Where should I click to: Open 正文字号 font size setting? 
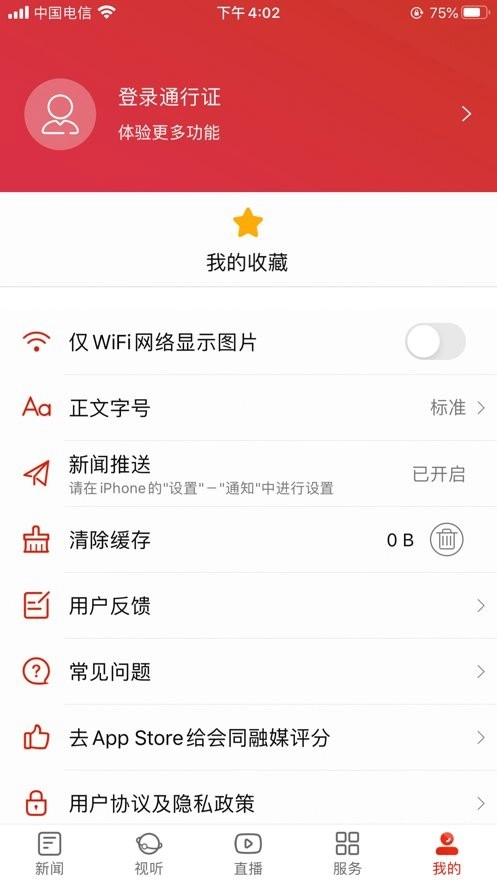pos(248,408)
